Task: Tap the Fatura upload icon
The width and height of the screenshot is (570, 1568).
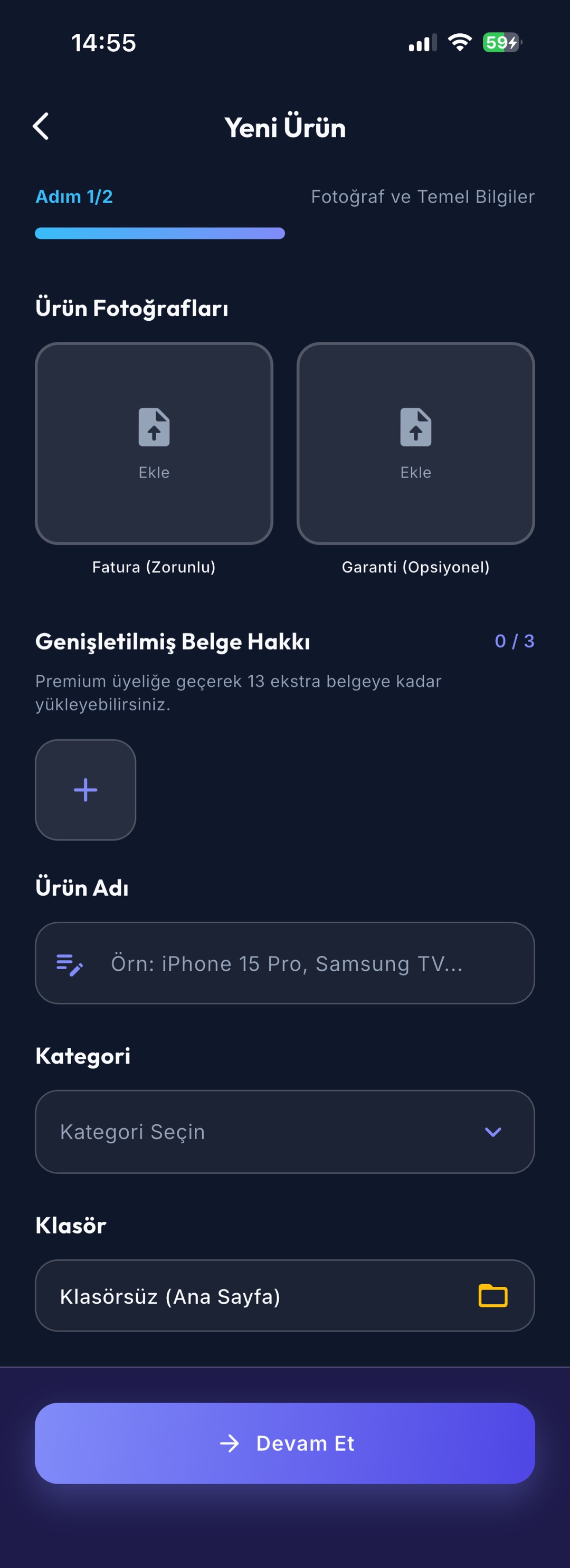Action: coord(154,428)
